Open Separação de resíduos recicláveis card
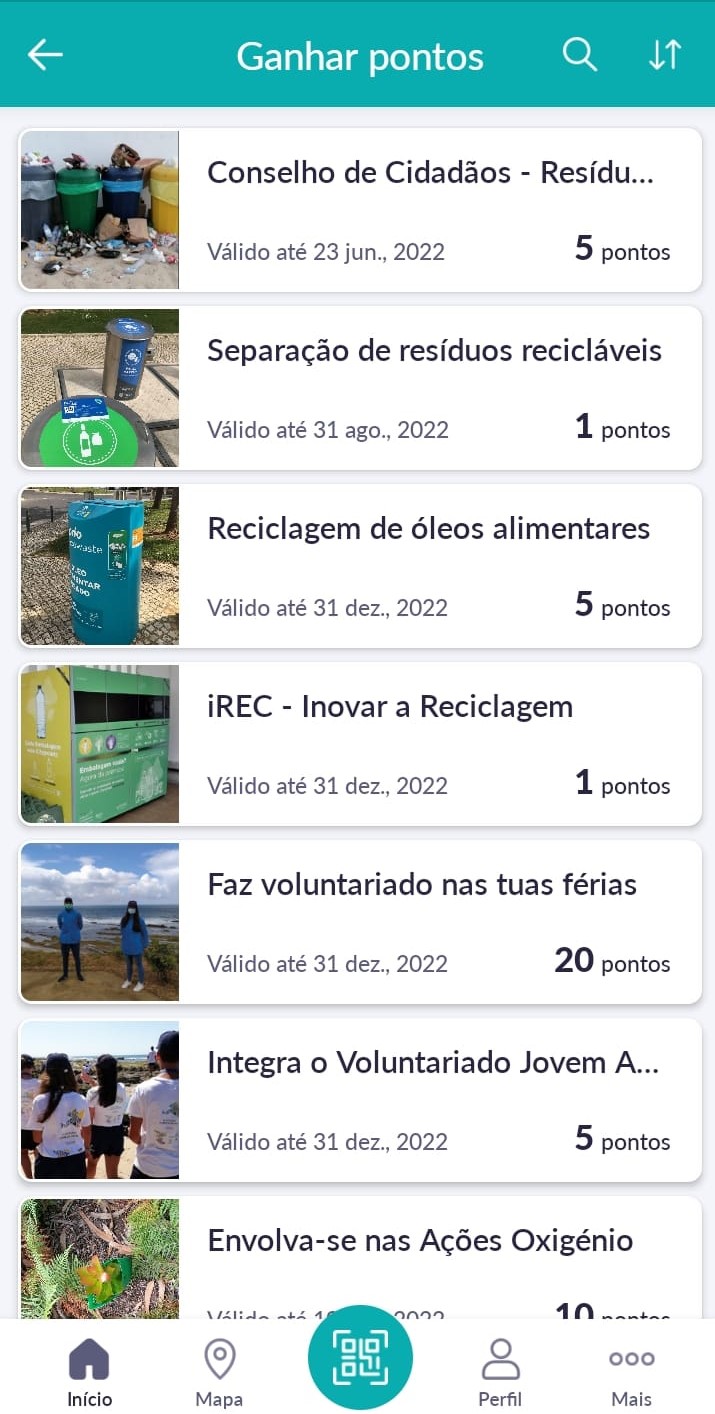The image size is (715, 1414). (360, 388)
